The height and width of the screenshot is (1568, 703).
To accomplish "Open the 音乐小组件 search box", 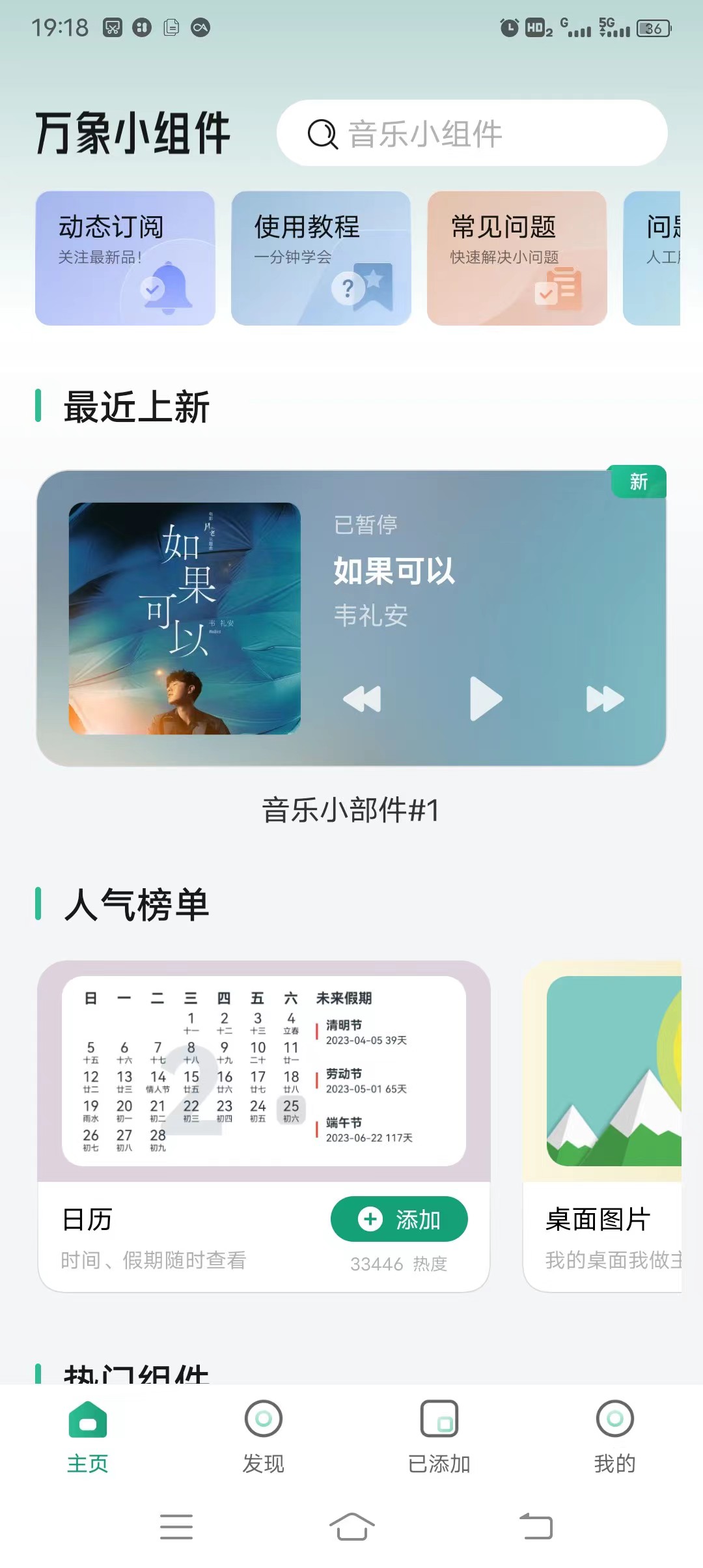I will pyautogui.click(x=472, y=133).
